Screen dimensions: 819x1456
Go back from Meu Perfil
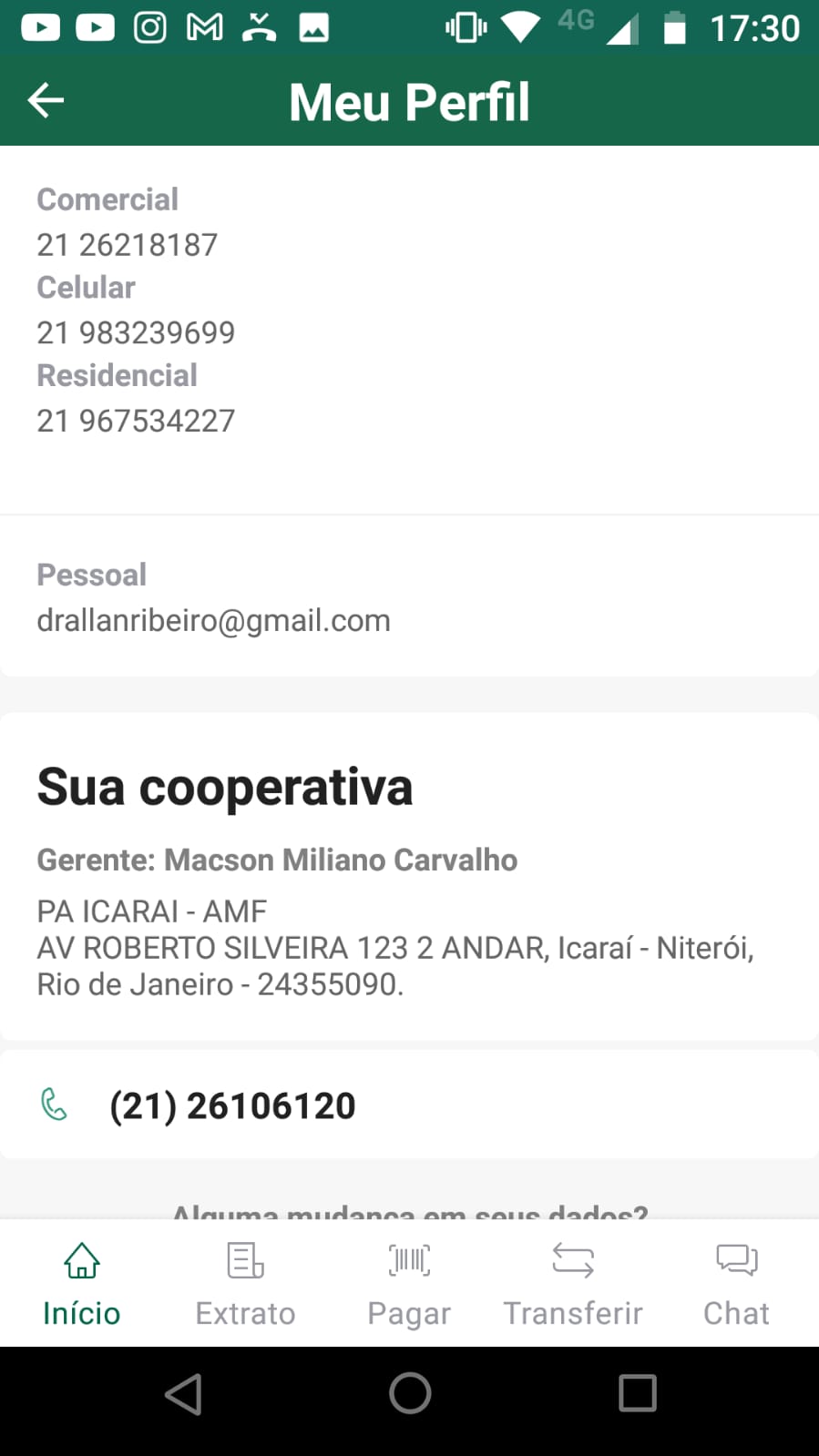[46, 100]
